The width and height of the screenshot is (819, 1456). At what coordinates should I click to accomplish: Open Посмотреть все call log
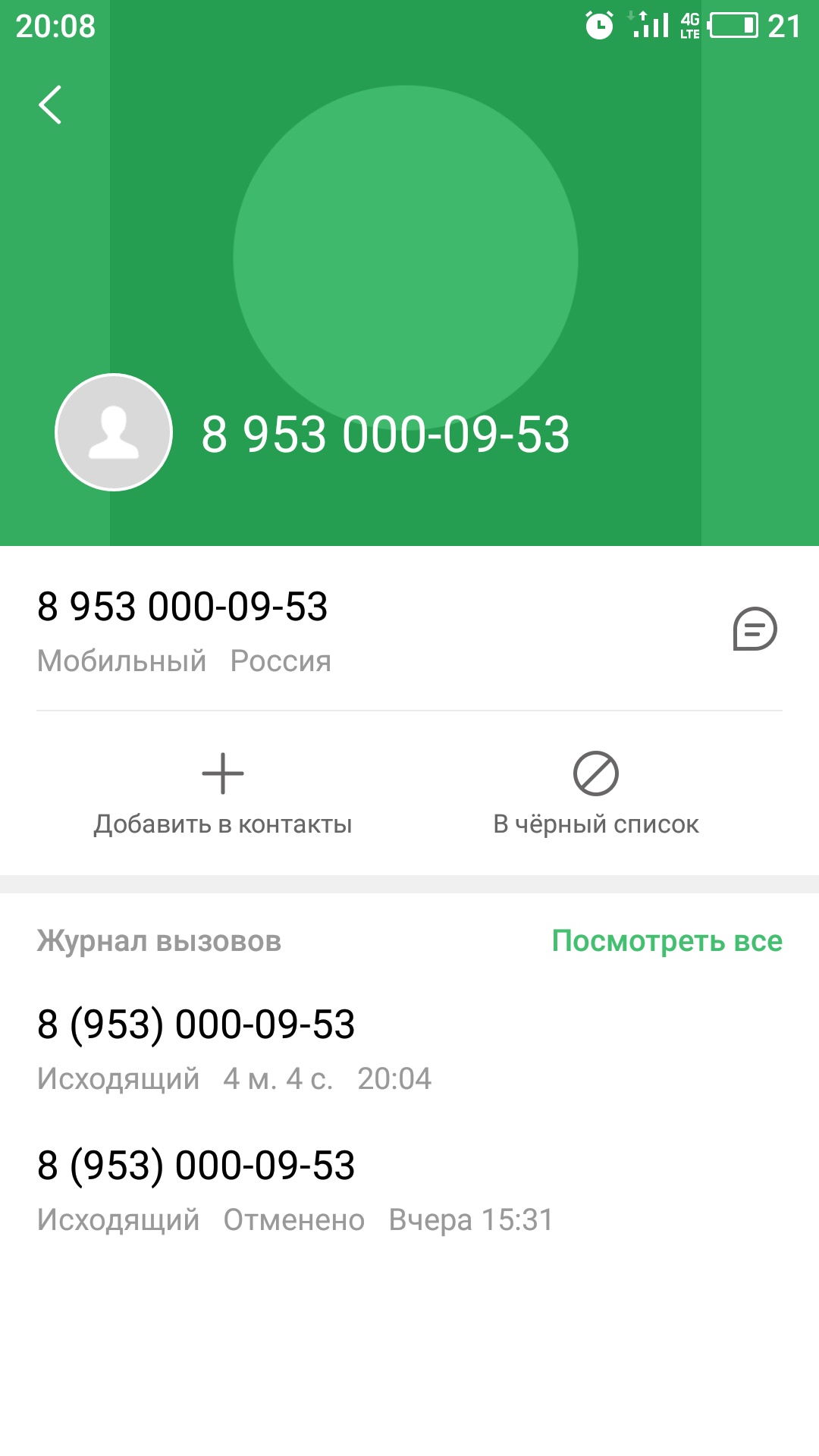[x=667, y=941]
